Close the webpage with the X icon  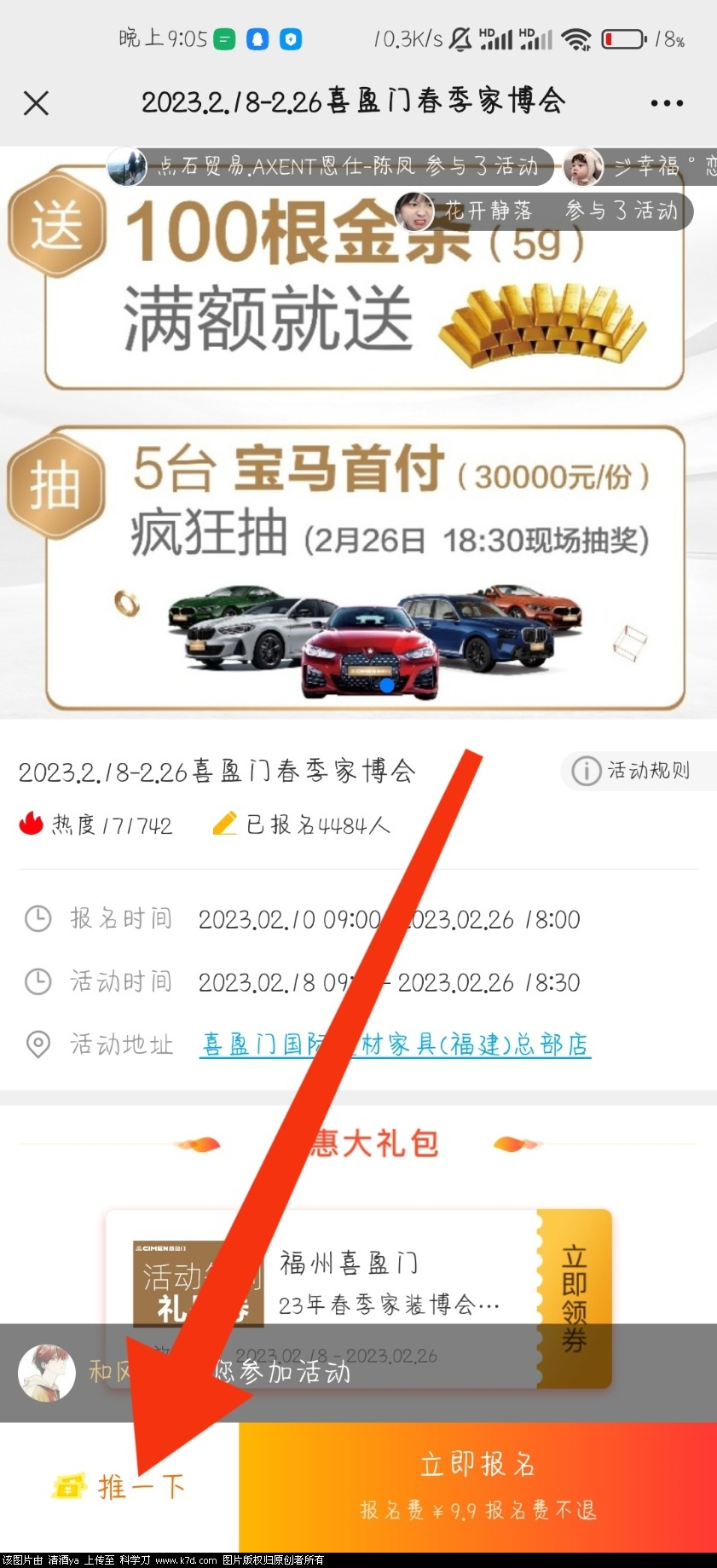coord(36,103)
